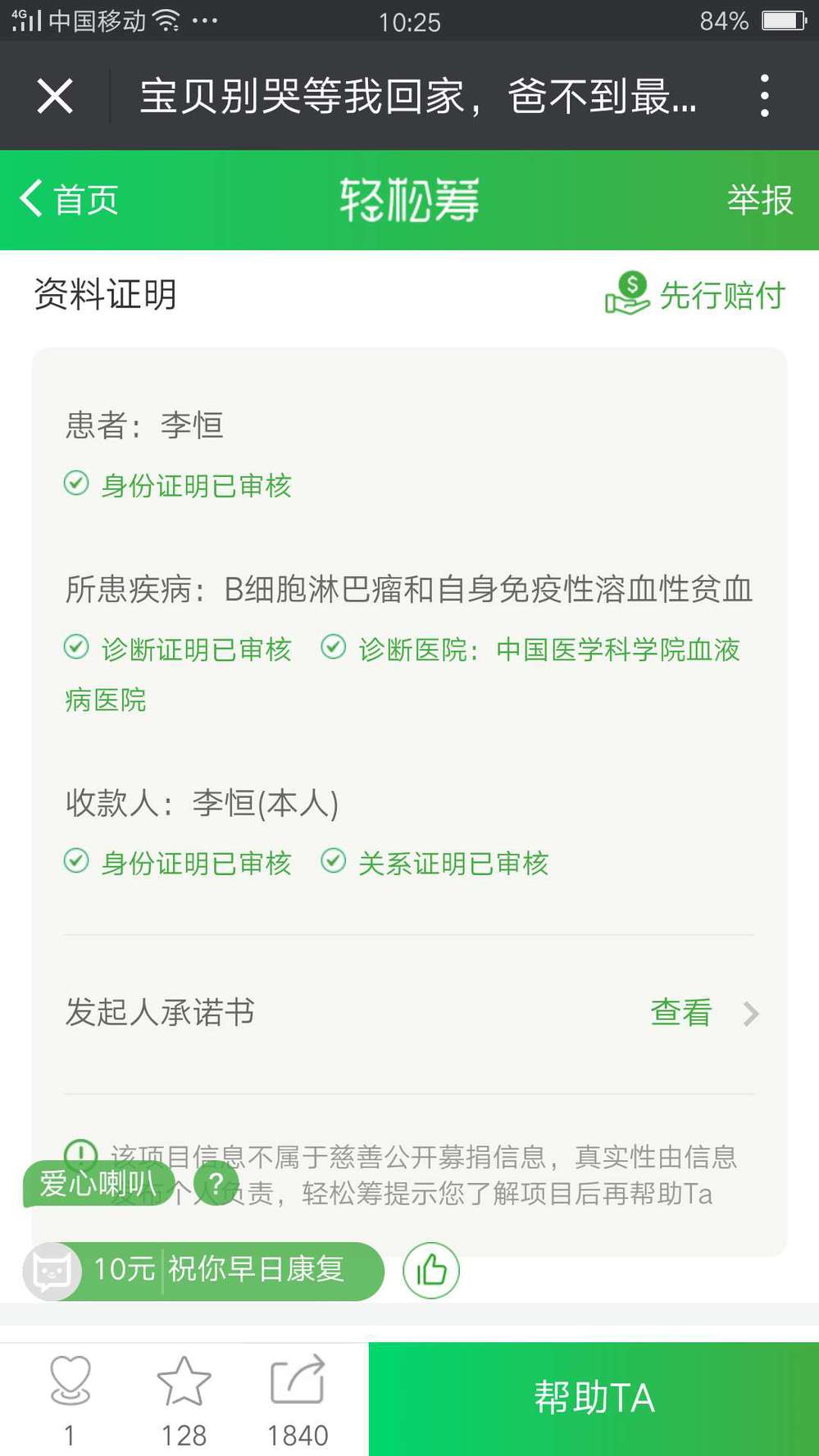Viewport: 819px width, 1456px height.
Task: Open the three-dot overflow menu
Action: (764, 97)
